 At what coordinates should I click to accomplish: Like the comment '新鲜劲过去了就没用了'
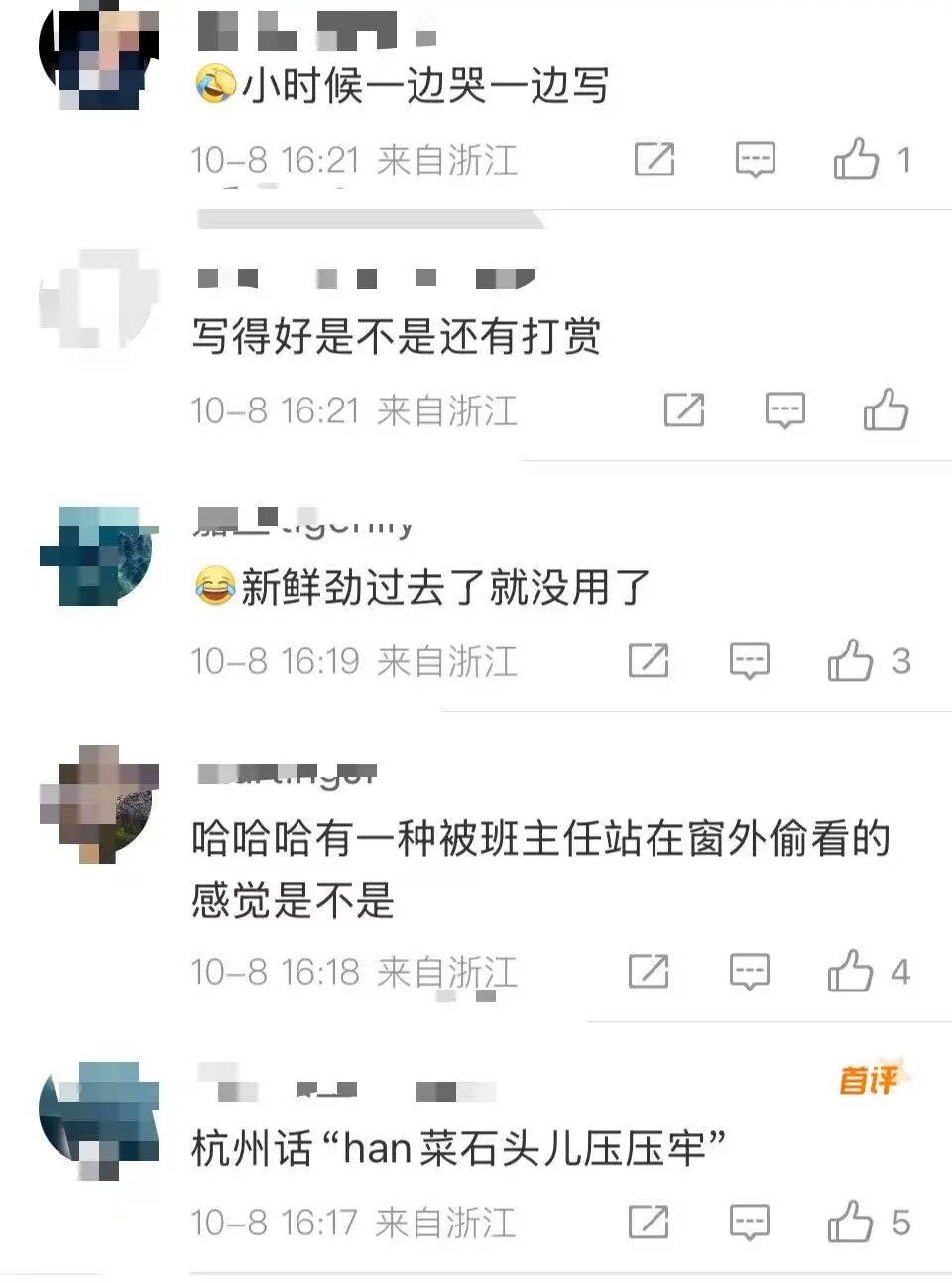coord(851,660)
